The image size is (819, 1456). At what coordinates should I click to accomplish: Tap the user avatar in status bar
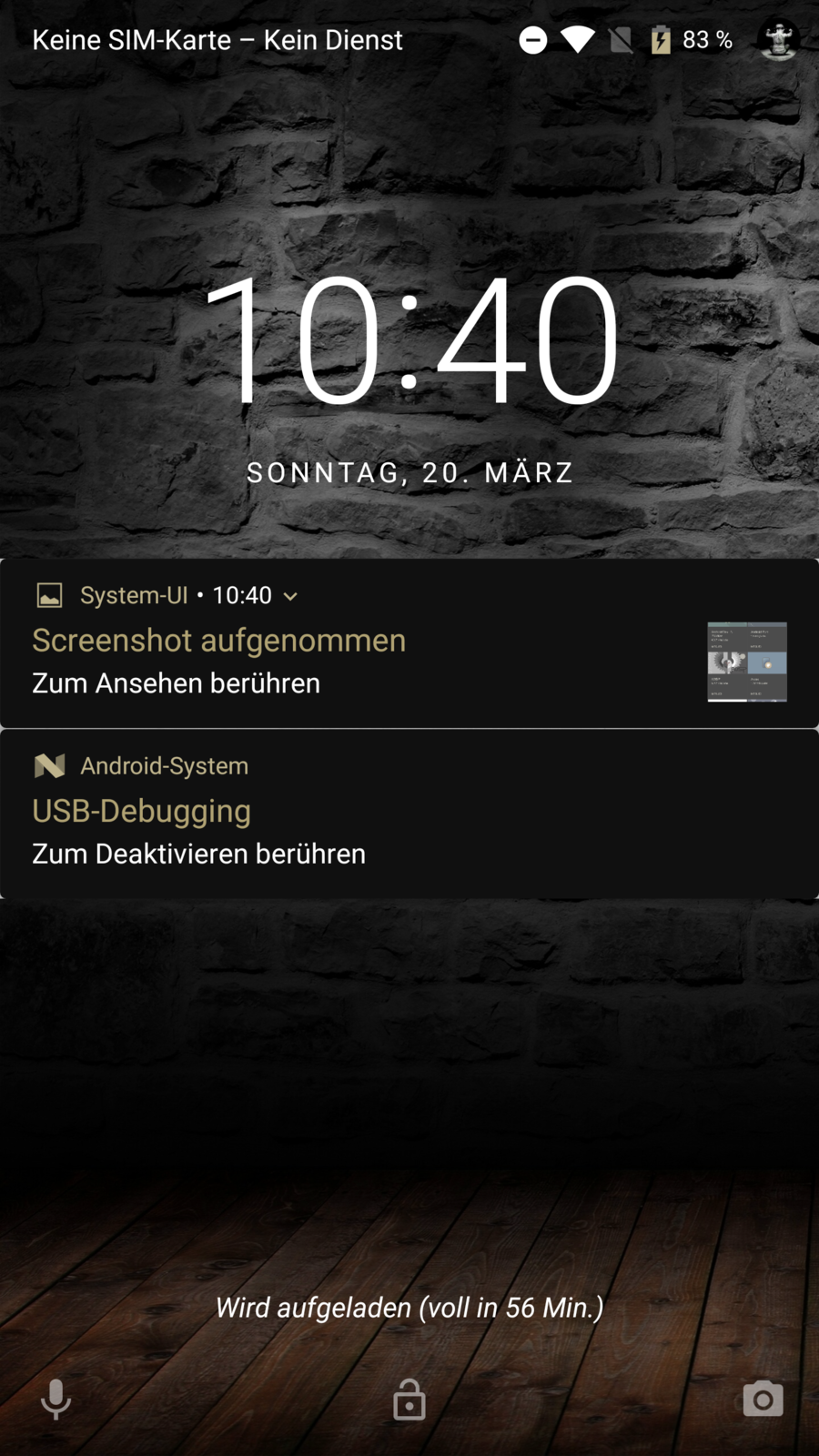click(x=778, y=40)
